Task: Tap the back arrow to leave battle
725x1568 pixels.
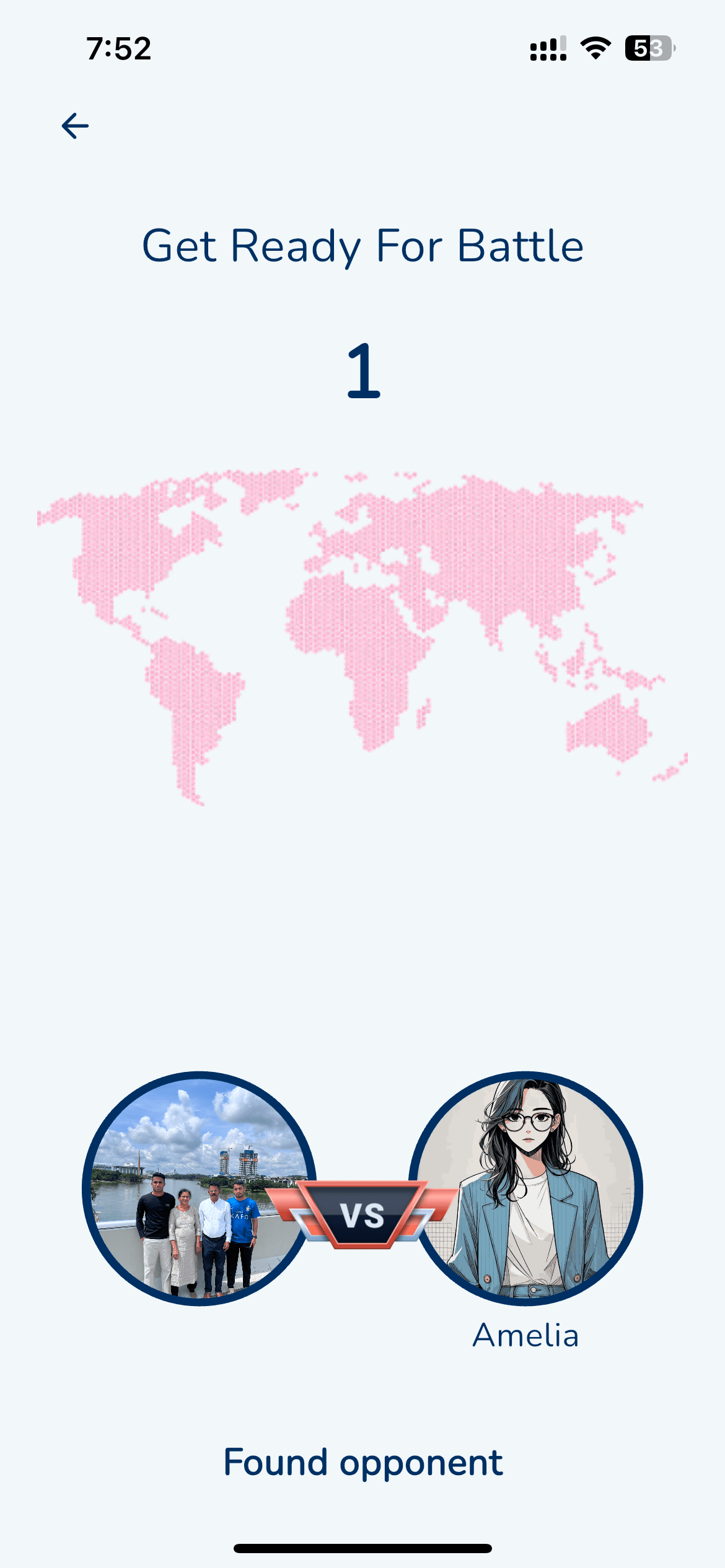Action: click(75, 126)
